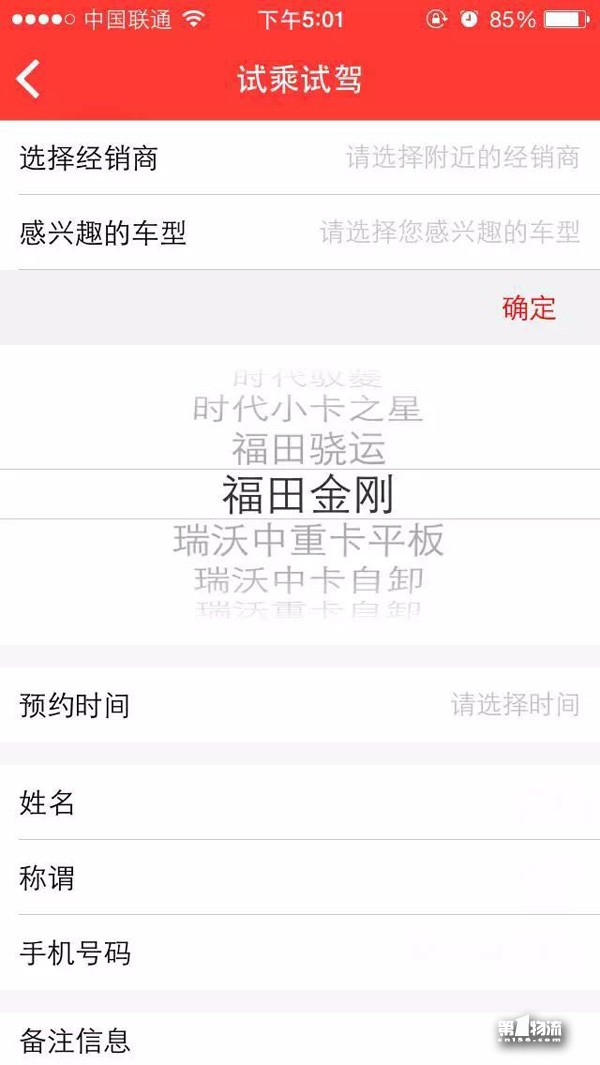Screen dimensions: 600x1065
Task: Select 时代小卡之星 in the picker
Action: [308, 410]
